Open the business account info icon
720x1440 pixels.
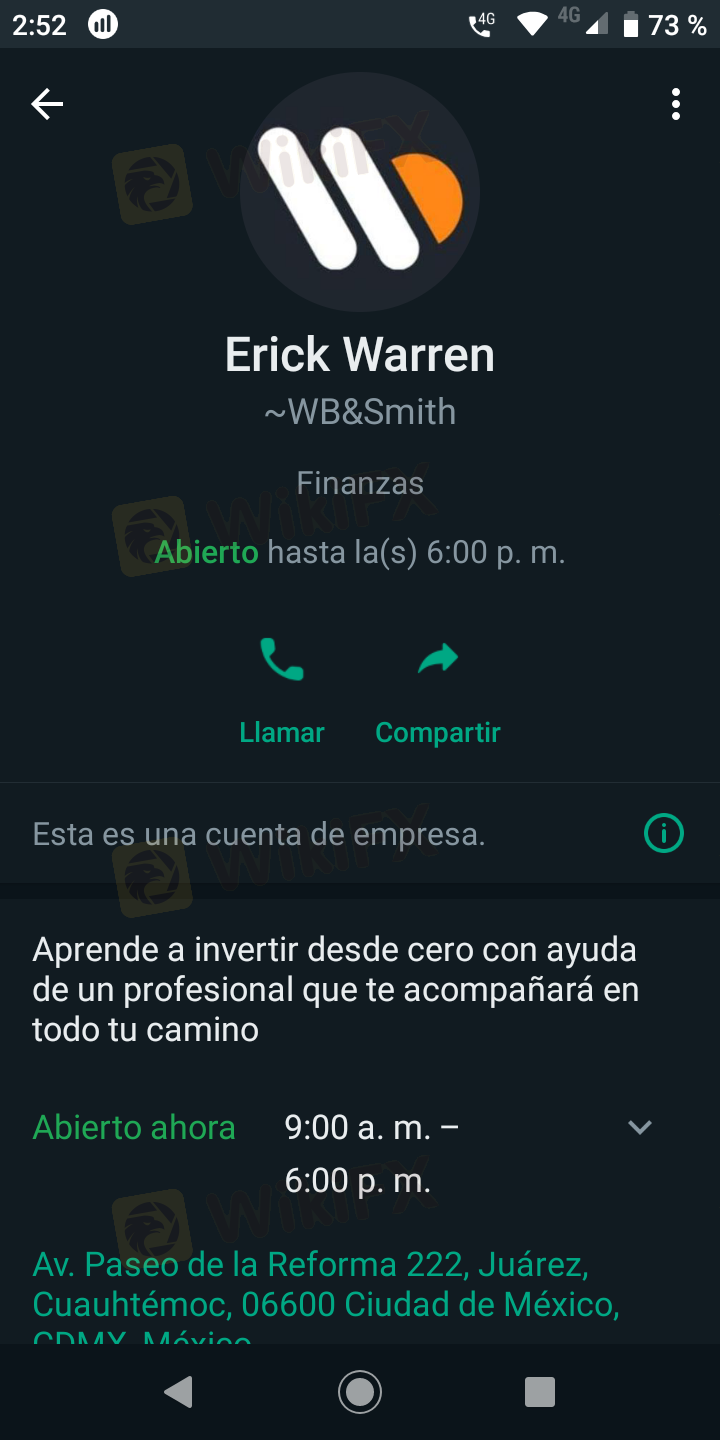[x=664, y=833]
